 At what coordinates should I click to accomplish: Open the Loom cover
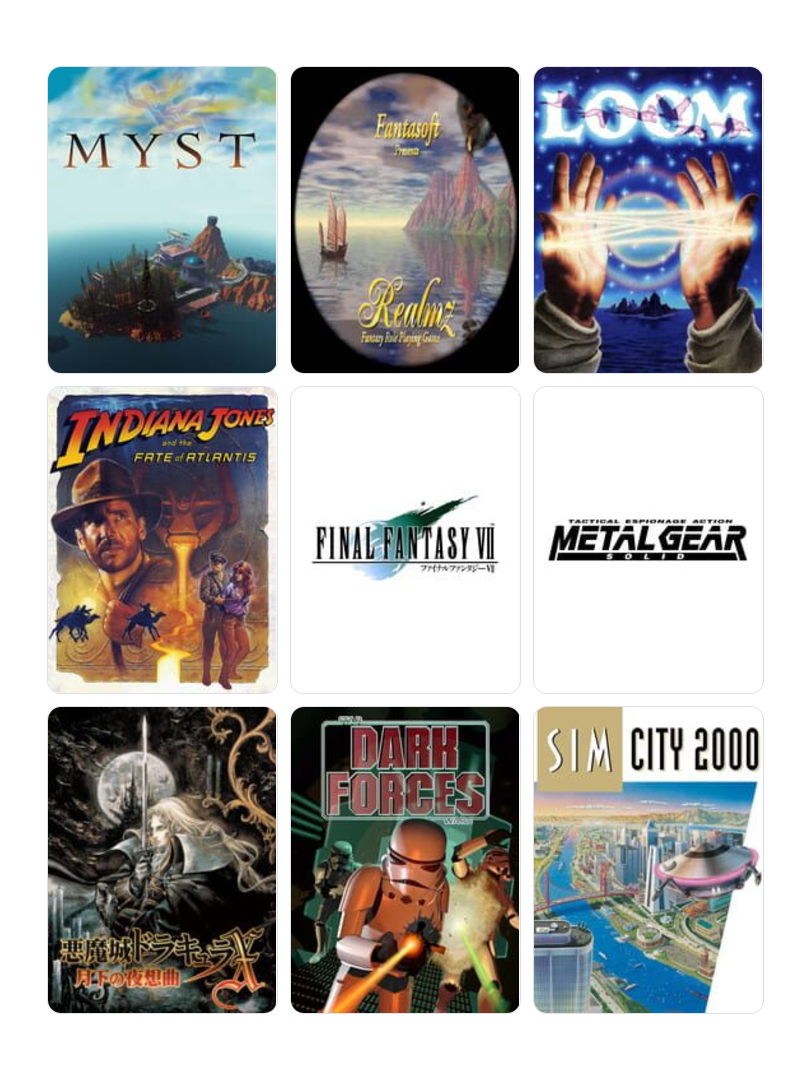click(648, 220)
